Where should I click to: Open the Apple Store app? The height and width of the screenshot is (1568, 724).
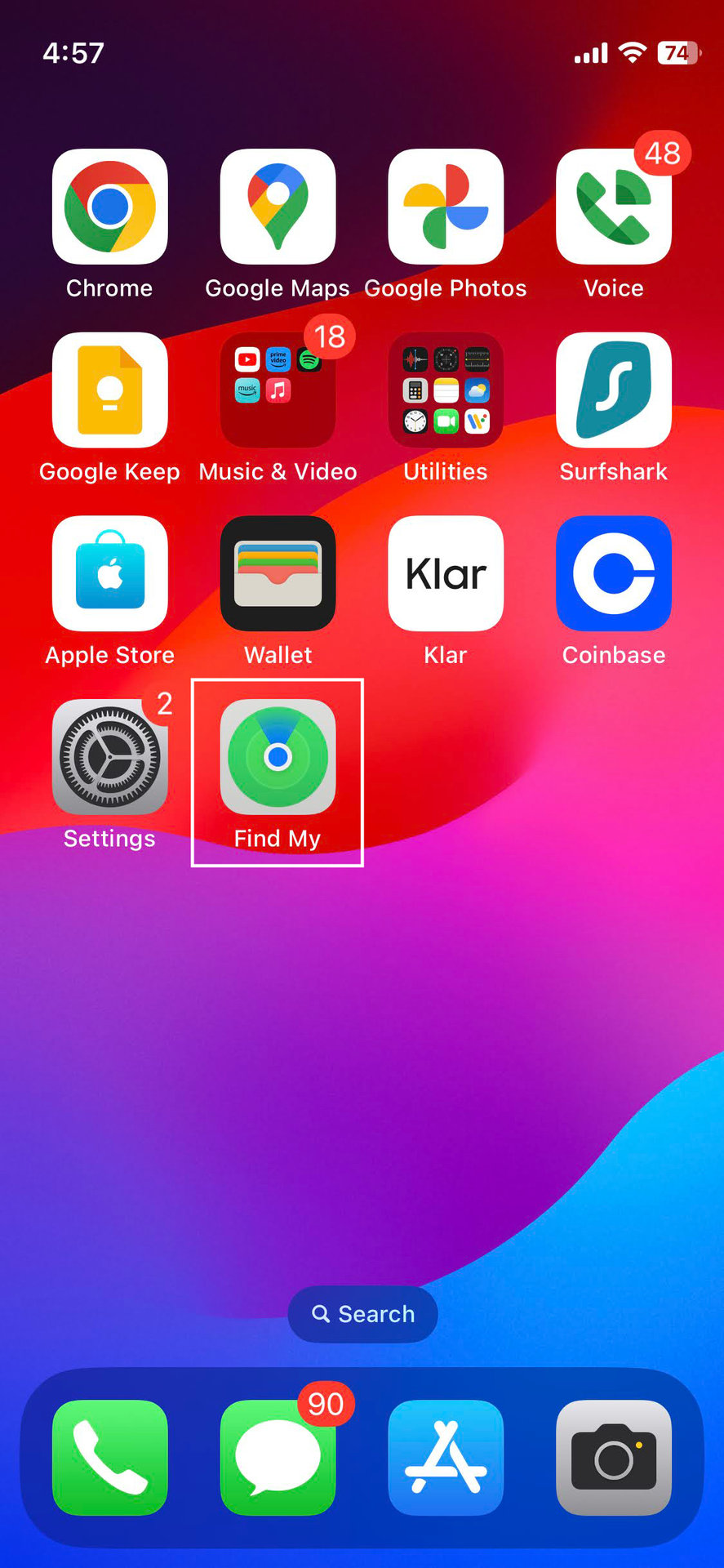109,573
